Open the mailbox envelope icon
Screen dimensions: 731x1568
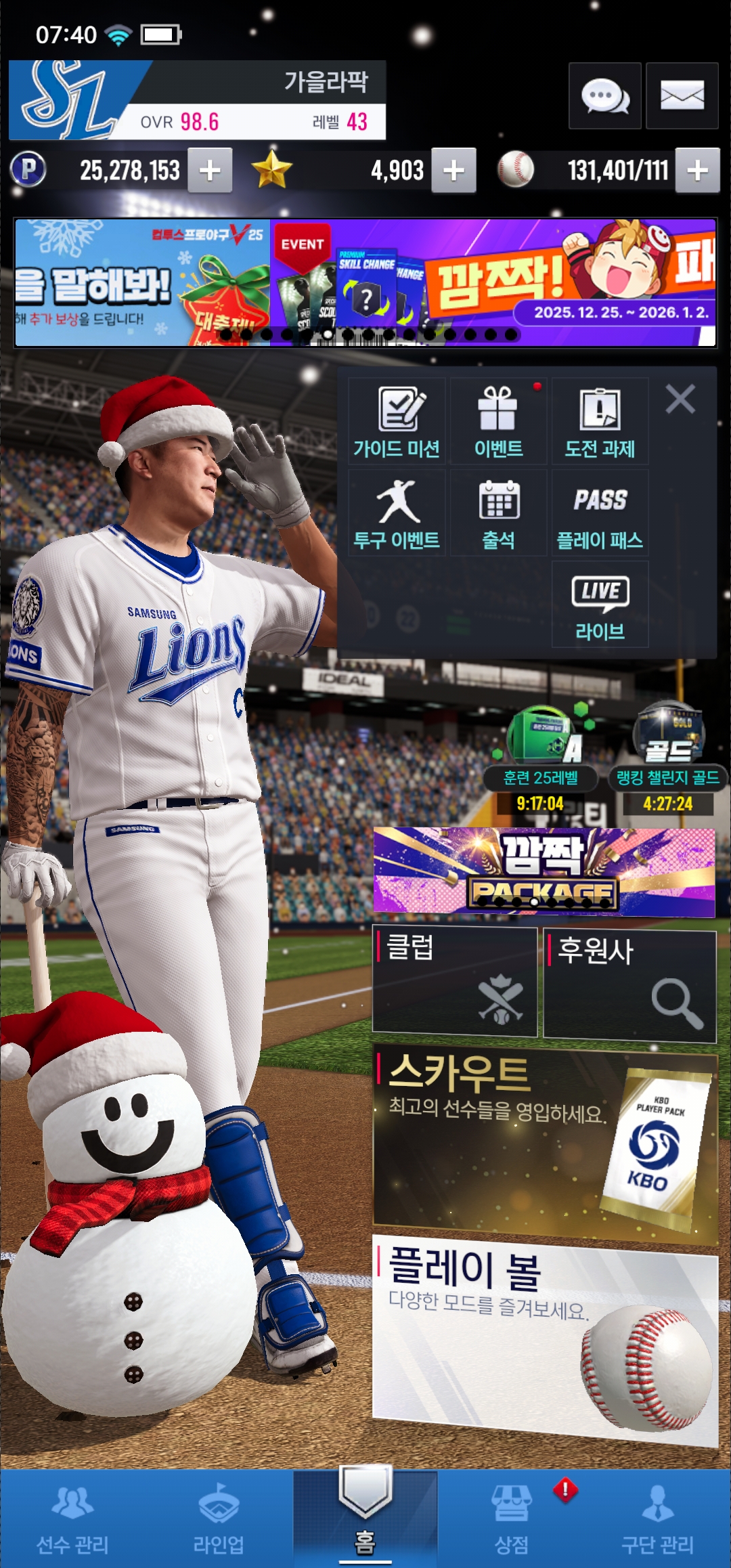click(682, 96)
